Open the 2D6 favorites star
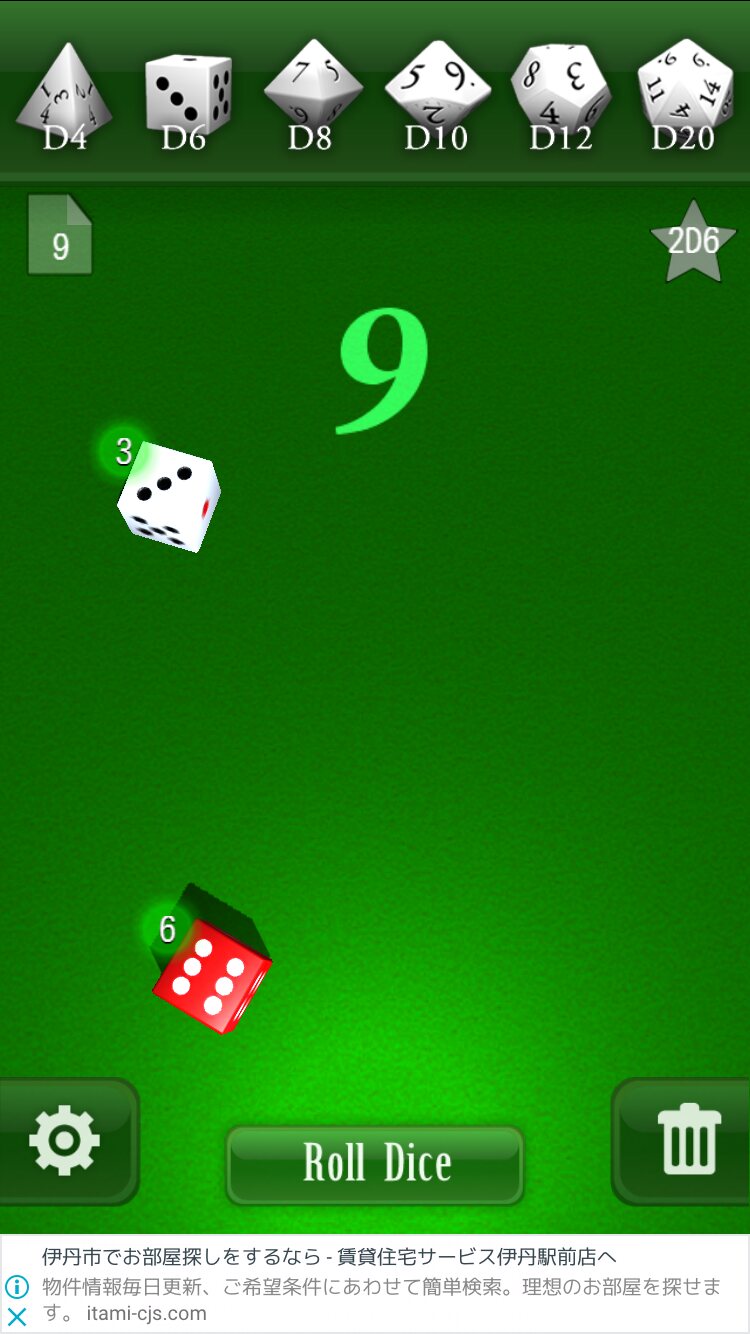Image resolution: width=750 pixels, height=1334 pixels. (693, 243)
